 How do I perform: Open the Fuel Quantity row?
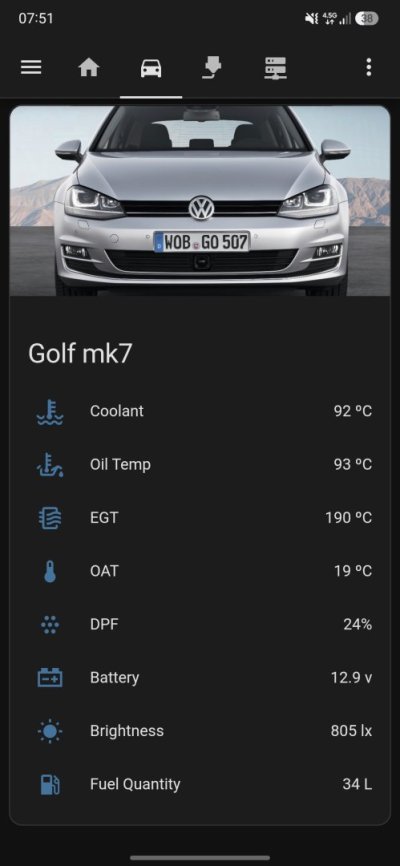(x=200, y=784)
